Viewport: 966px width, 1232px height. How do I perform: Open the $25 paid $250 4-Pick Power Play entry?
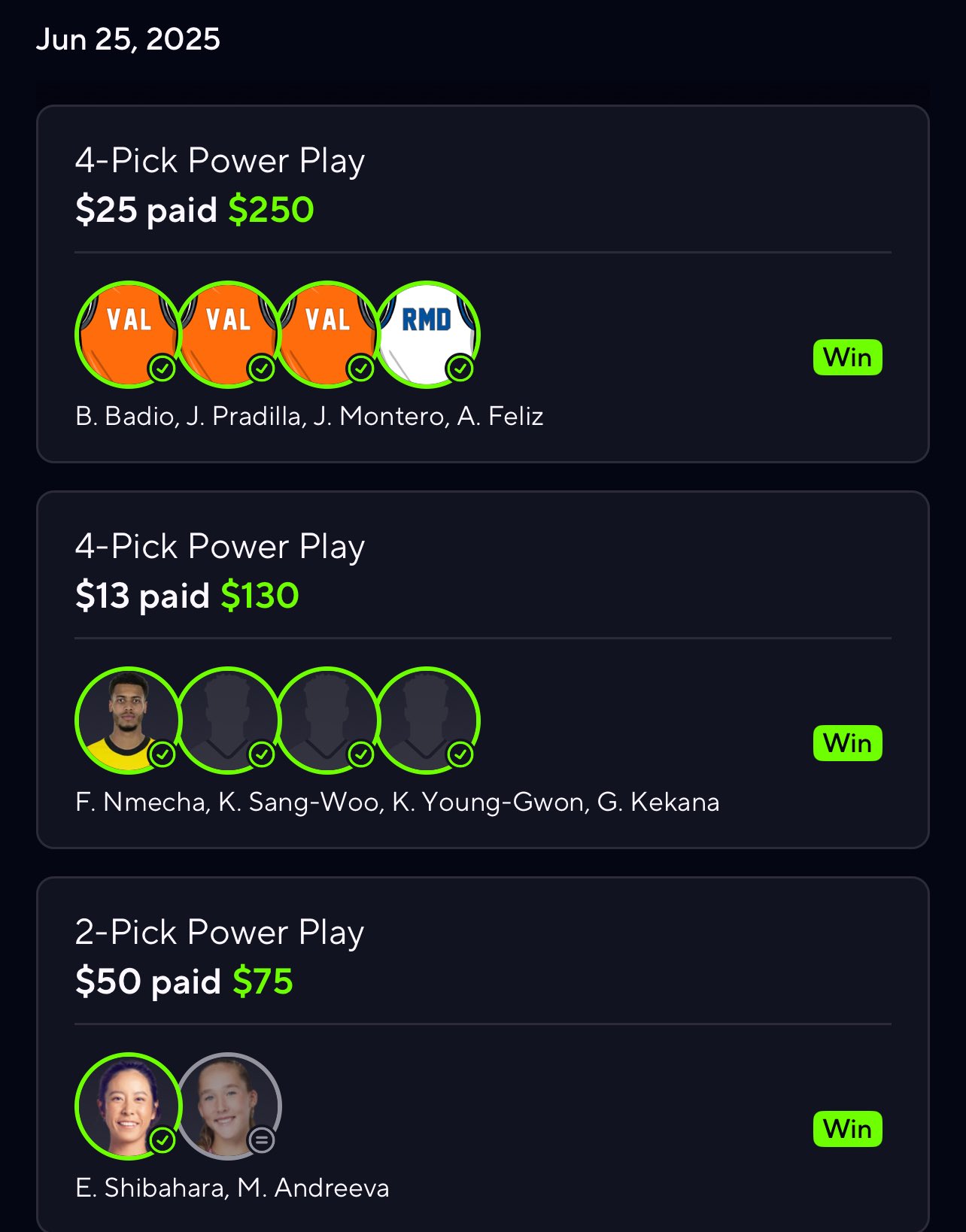coord(481,284)
